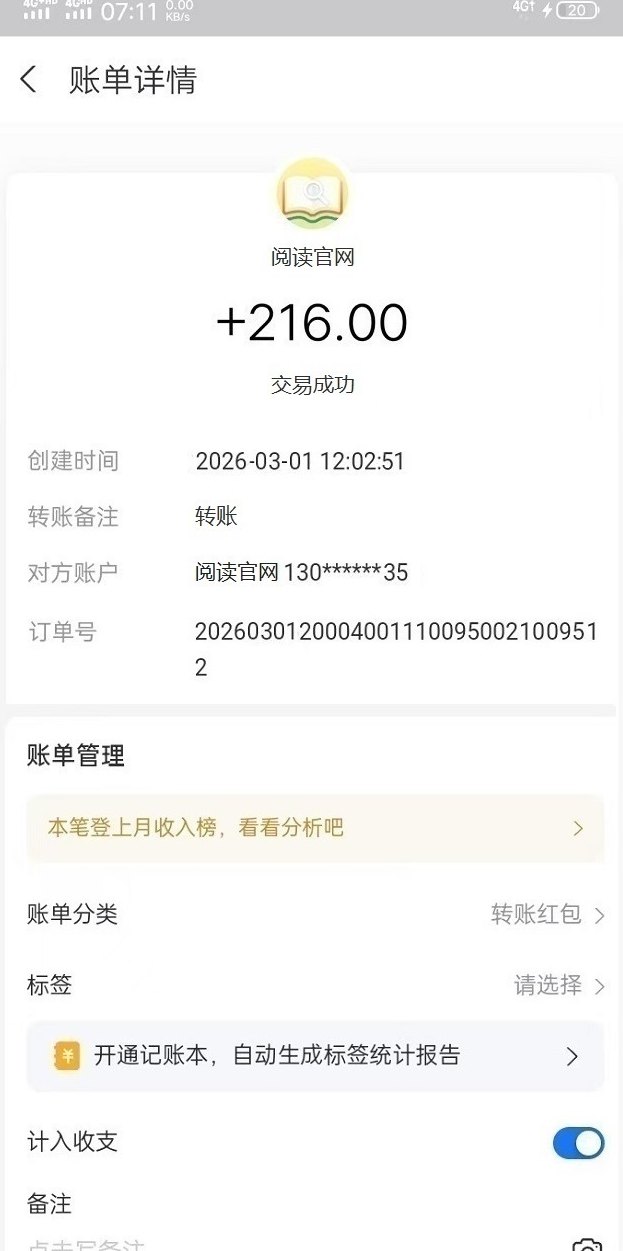The height and width of the screenshot is (1251, 623).
Task: Toggle off 计入收支
Action: tap(578, 1142)
